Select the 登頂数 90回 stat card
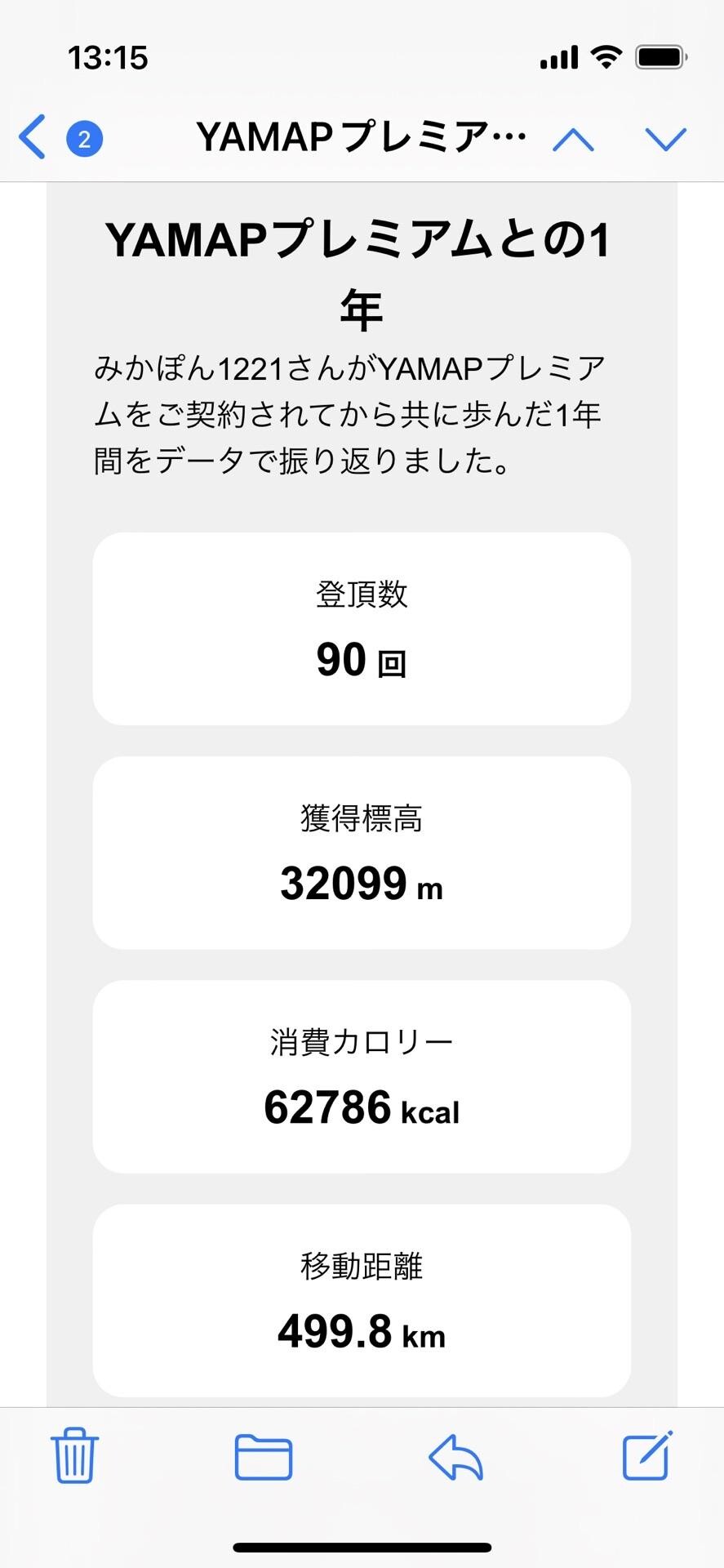Viewport: 724px width, 1568px height. 362,629
